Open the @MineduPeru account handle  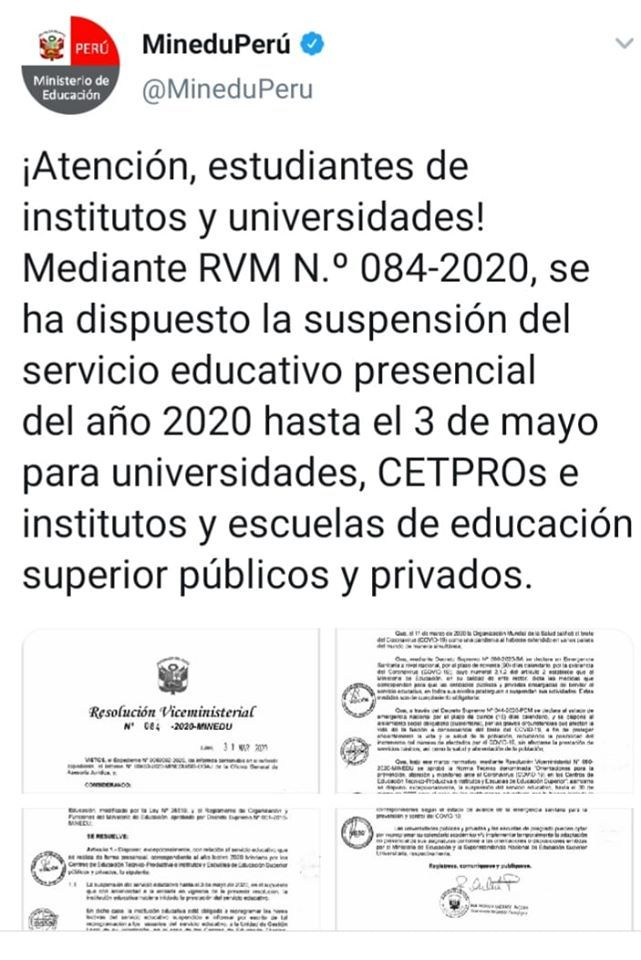point(227,88)
